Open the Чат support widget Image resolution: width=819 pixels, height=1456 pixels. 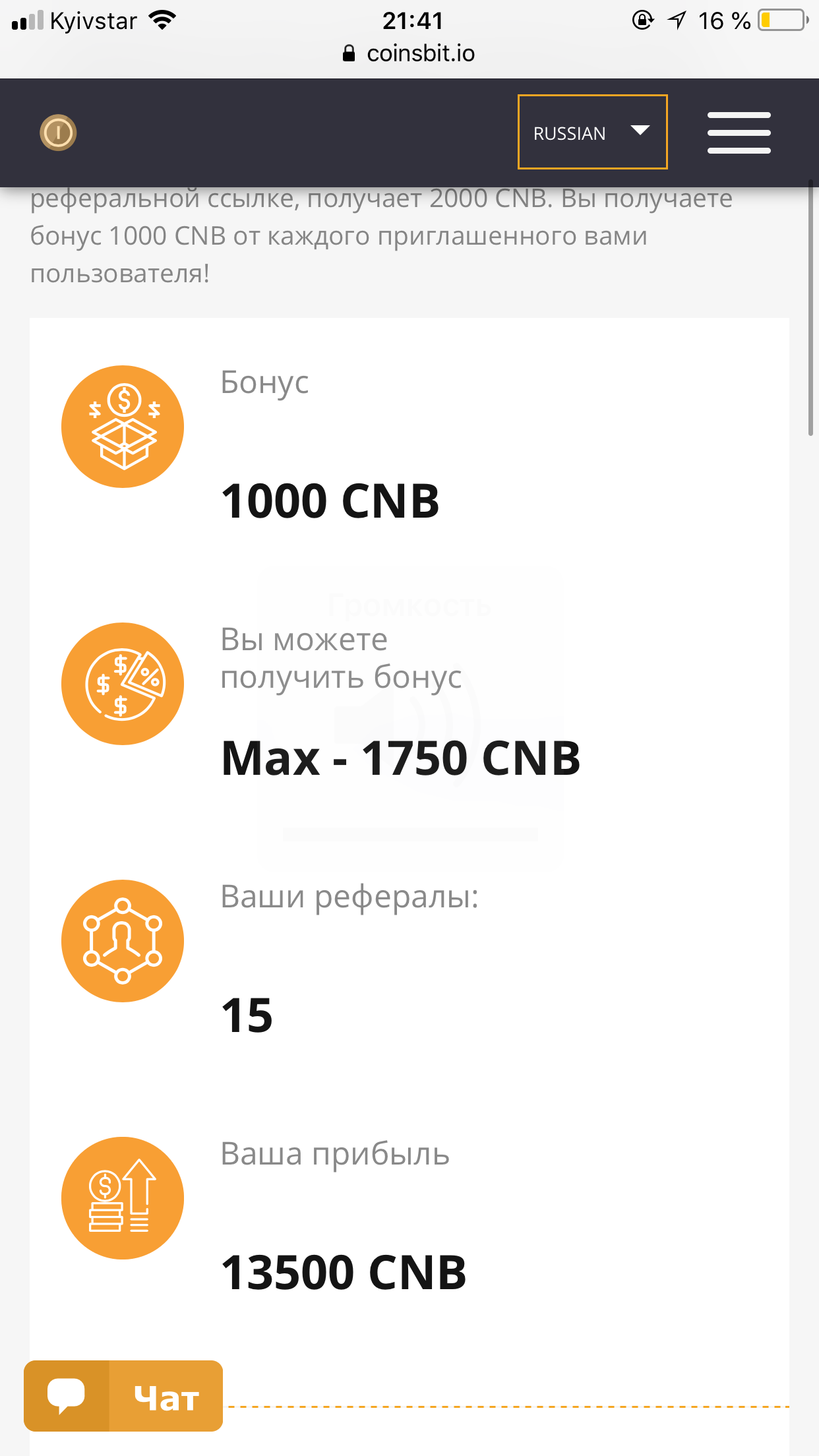click(123, 1395)
